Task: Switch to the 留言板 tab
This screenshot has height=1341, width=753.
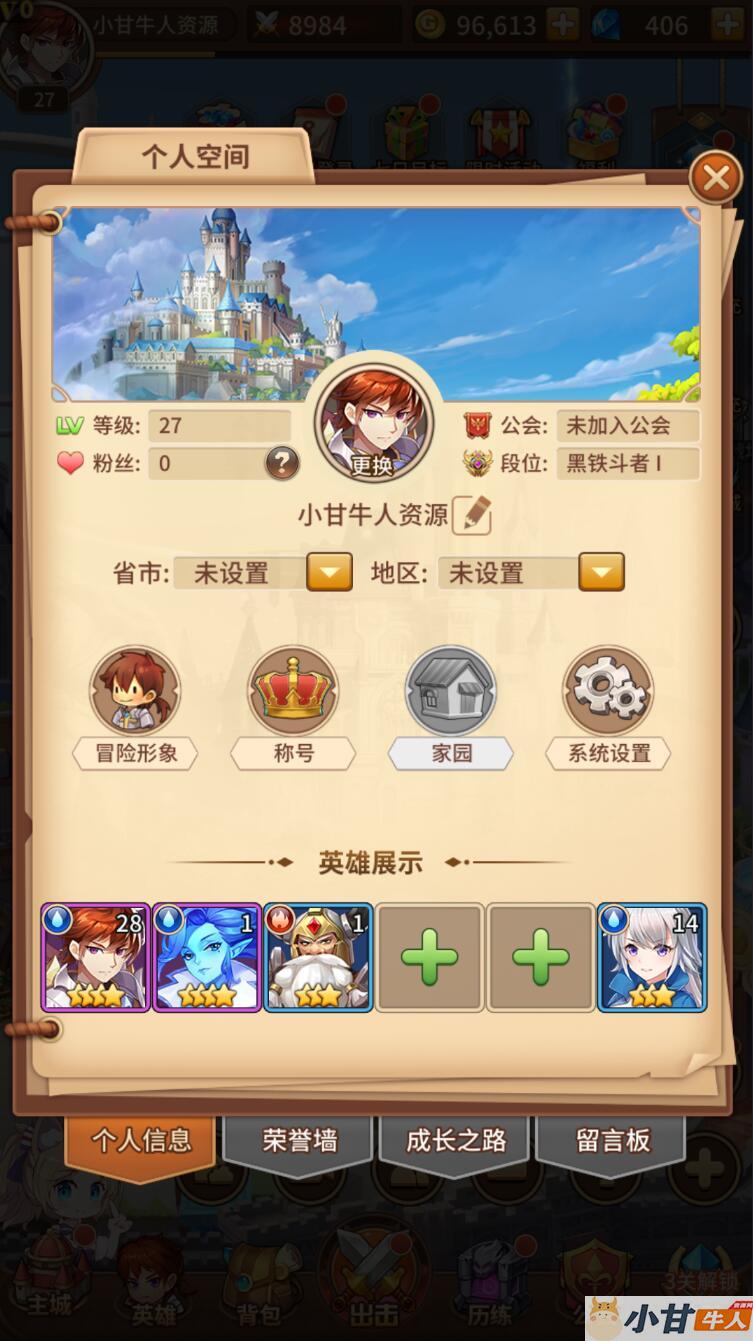Action: [x=612, y=1141]
